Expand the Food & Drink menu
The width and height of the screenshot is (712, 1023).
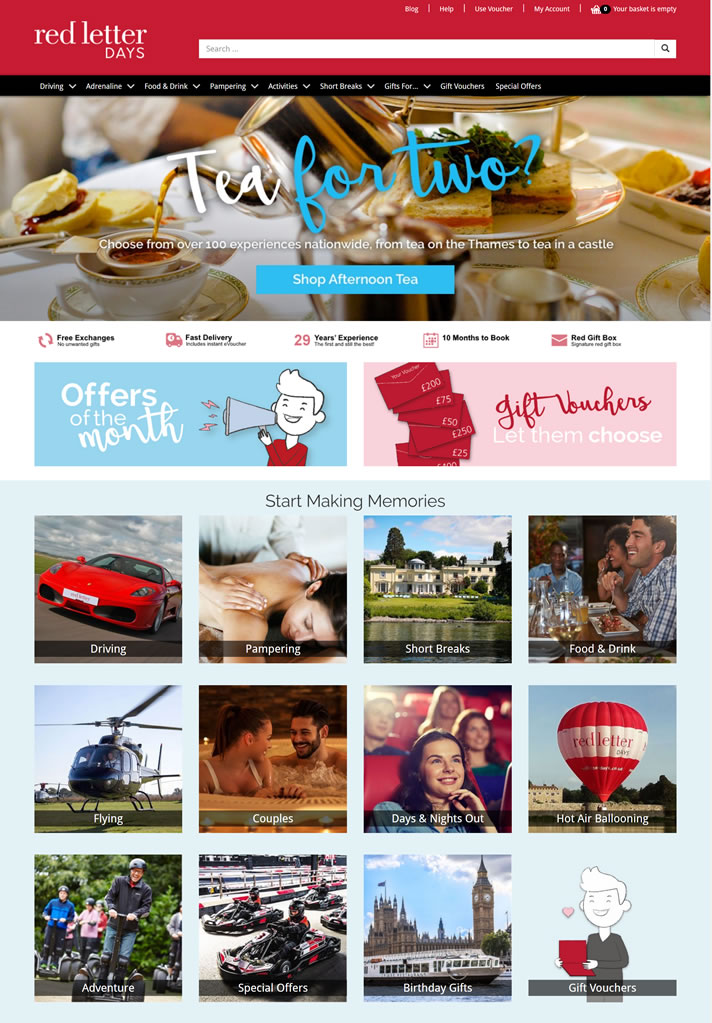[x=171, y=86]
